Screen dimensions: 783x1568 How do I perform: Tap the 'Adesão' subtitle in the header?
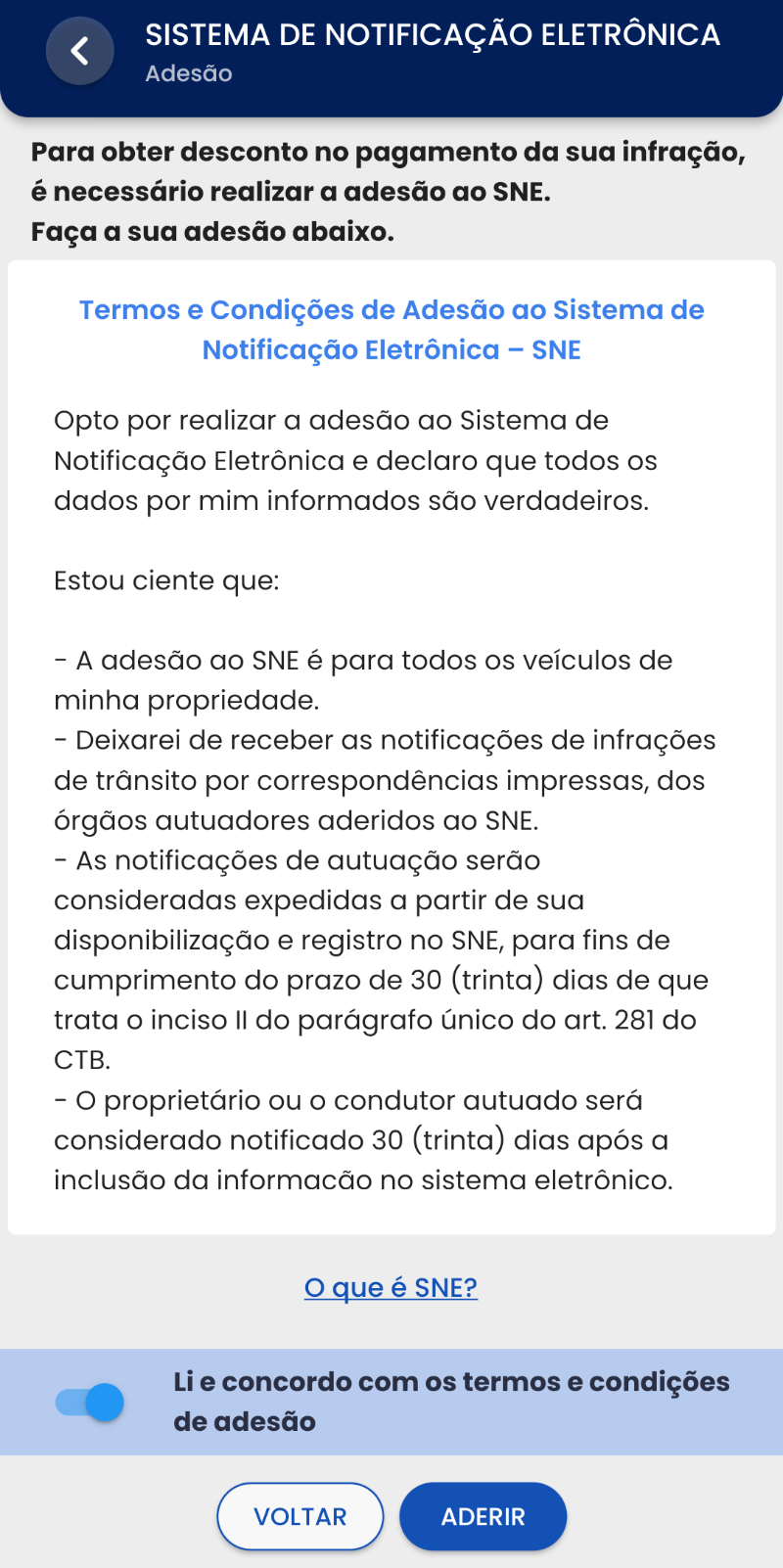coord(187,72)
